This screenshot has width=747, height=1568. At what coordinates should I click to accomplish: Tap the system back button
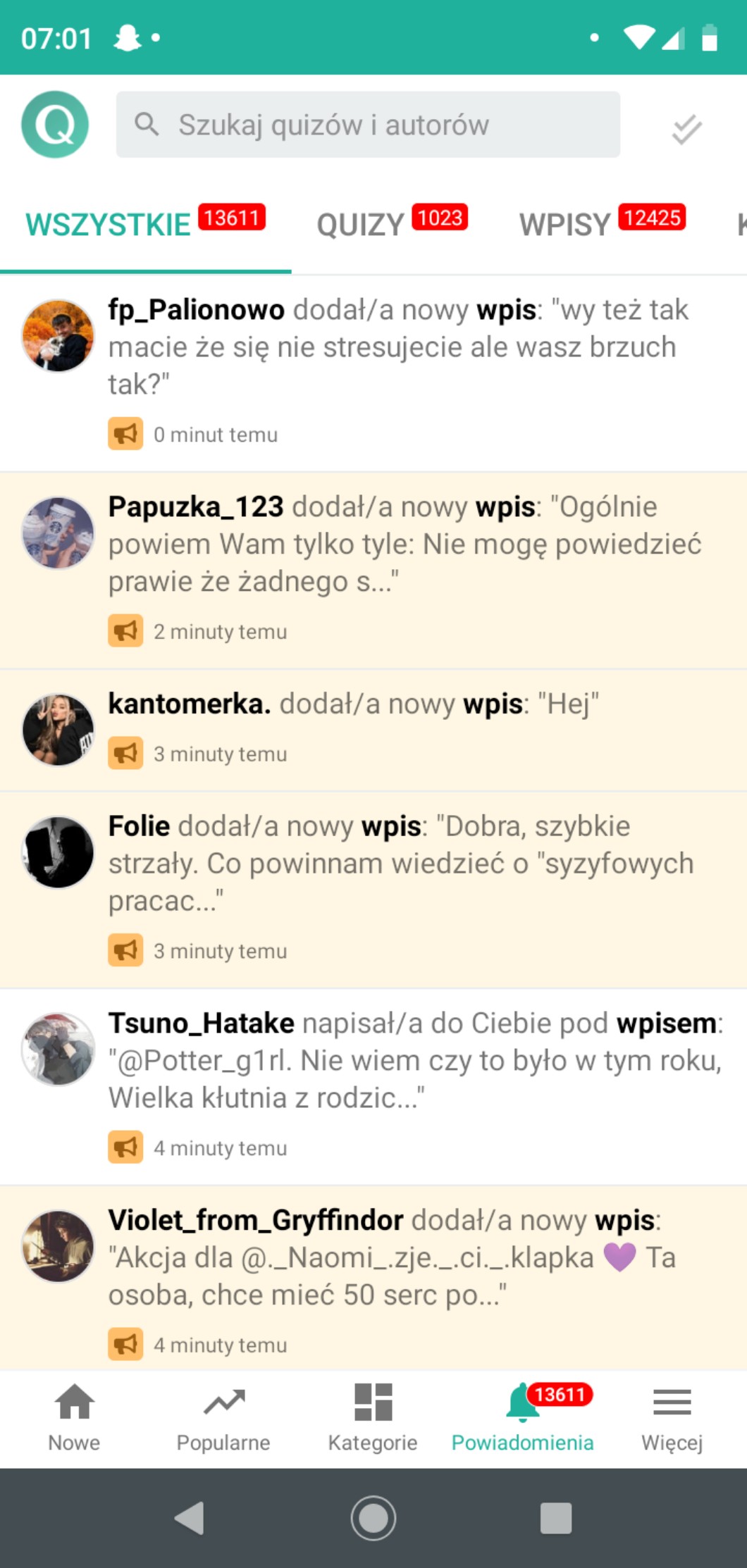coord(189,1518)
